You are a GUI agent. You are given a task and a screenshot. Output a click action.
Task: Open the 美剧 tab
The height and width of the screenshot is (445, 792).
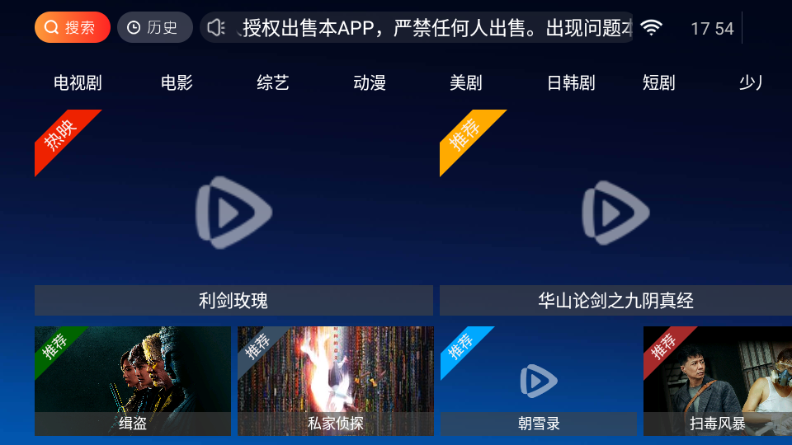point(466,83)
